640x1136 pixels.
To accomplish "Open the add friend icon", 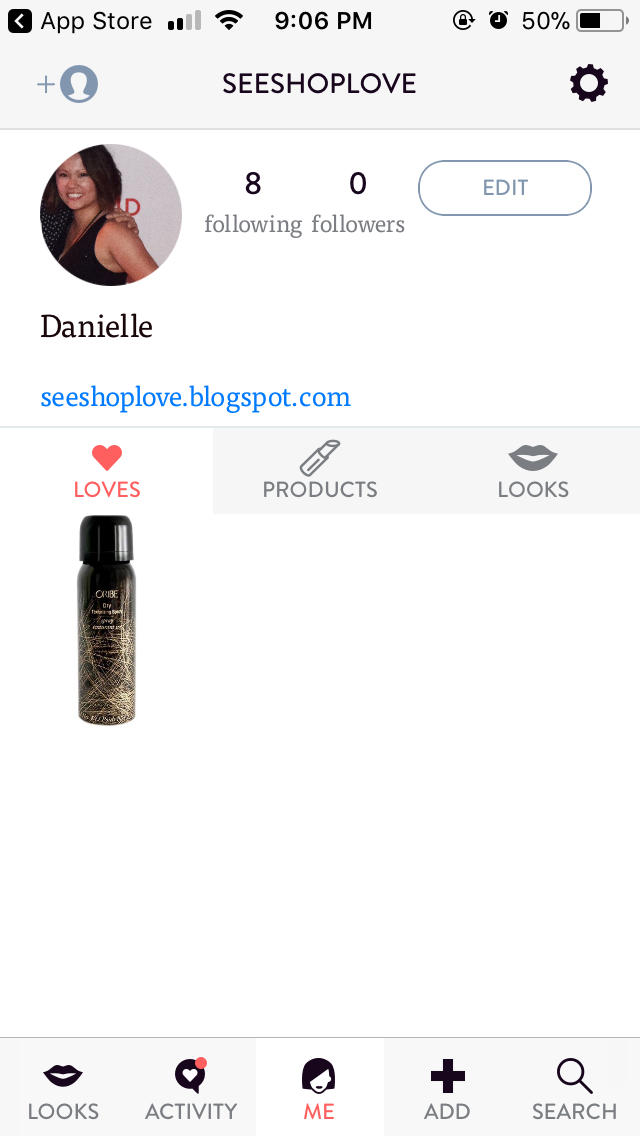I will [x=68, y=84].
